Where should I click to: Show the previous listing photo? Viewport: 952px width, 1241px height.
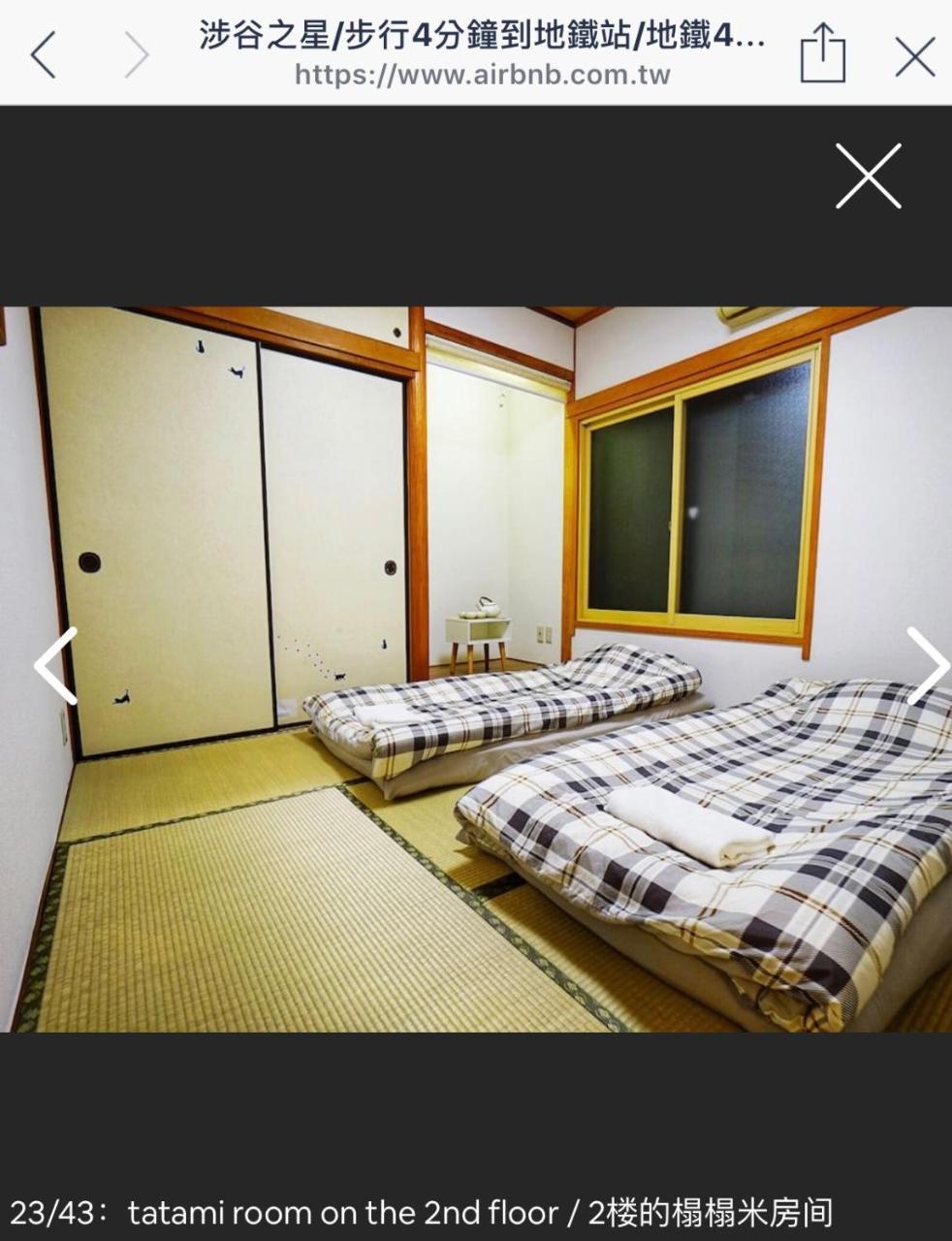click(x=55, y=666)
